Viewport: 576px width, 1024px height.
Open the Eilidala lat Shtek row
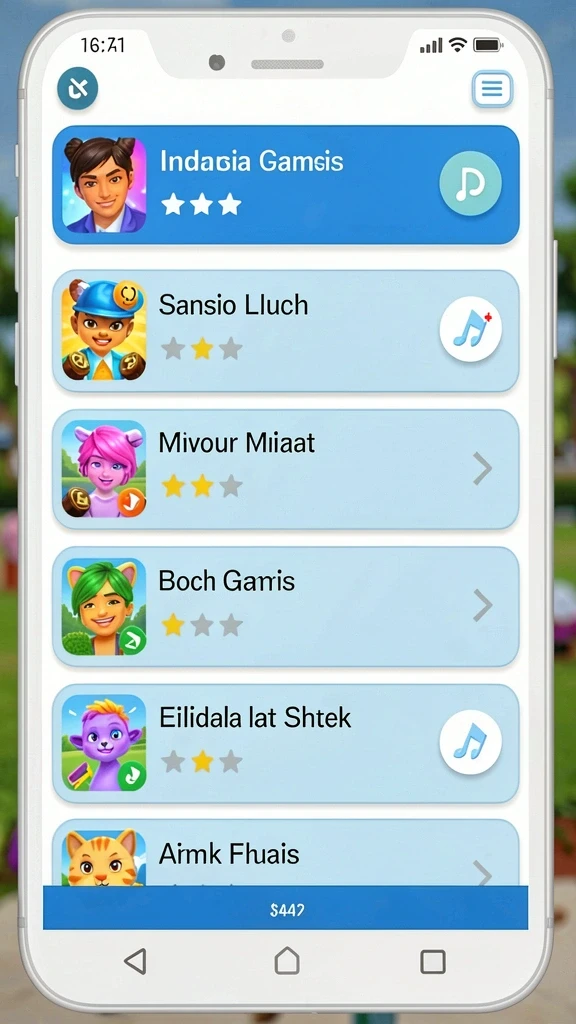click(286, 744)
